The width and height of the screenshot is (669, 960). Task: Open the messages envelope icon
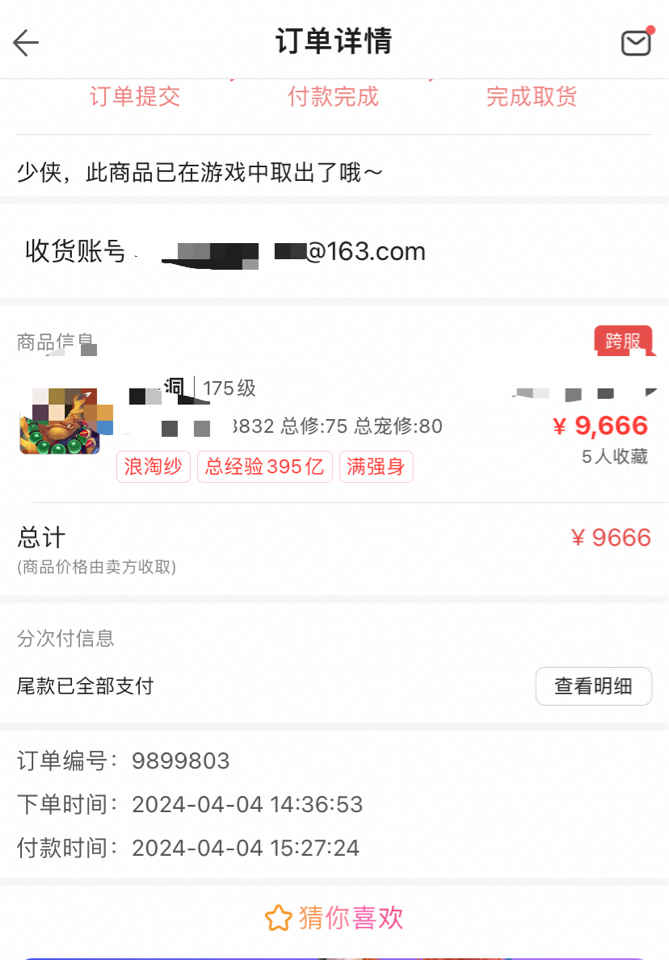click(635, 43)
